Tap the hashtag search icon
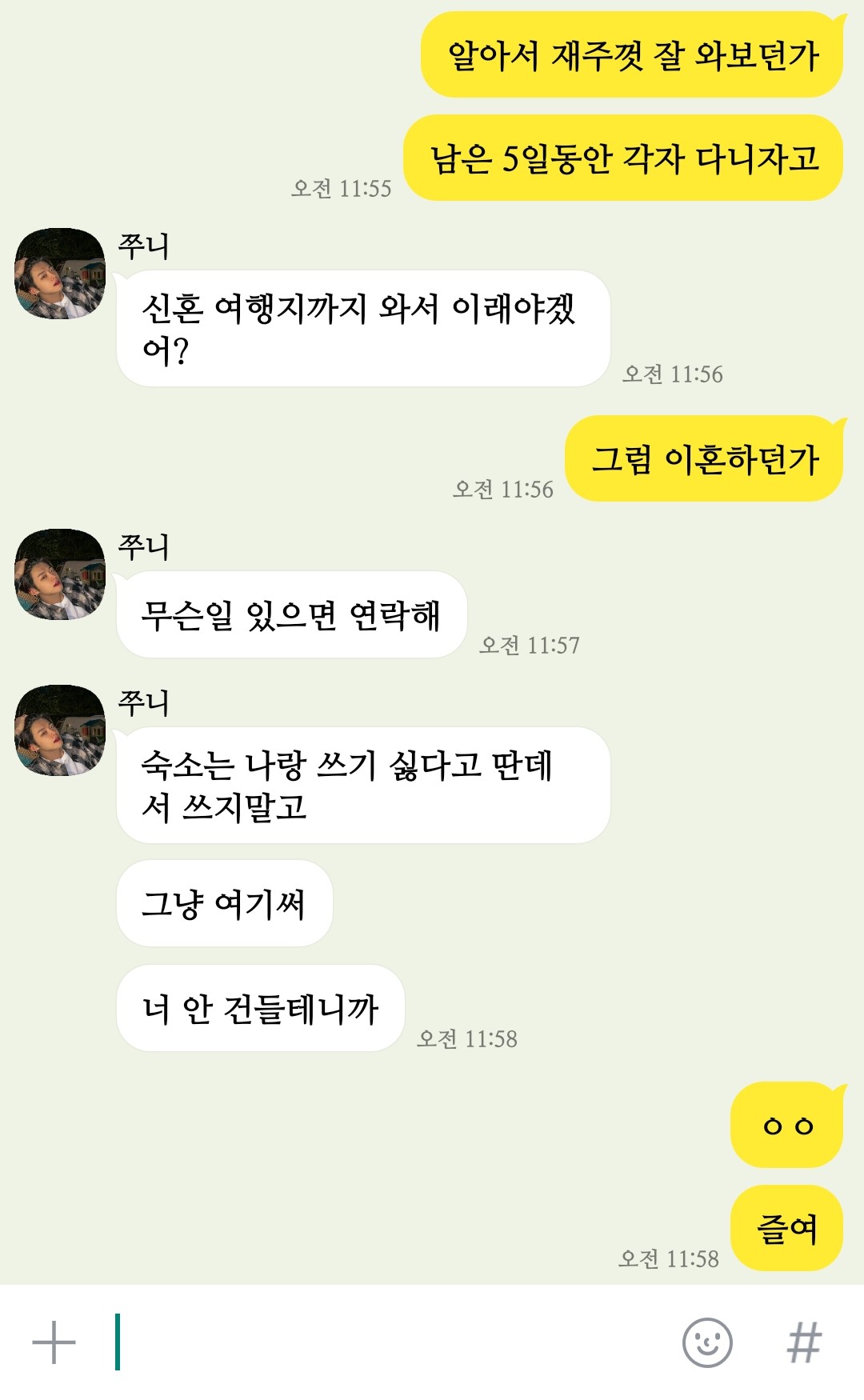Screen dimensions: 864x1400 tap(804, 1342)
